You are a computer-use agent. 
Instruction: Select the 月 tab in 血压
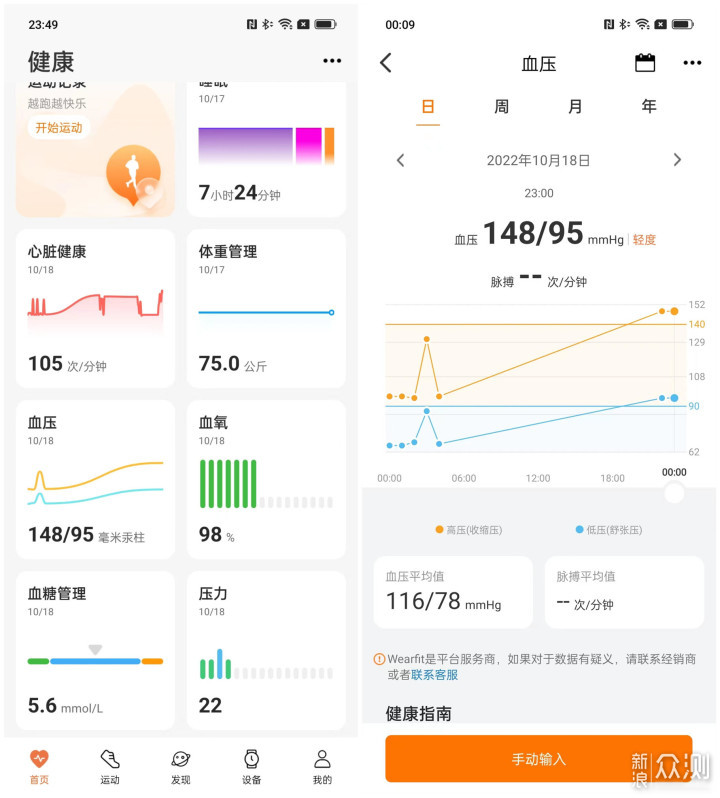(x=575, y=107)
